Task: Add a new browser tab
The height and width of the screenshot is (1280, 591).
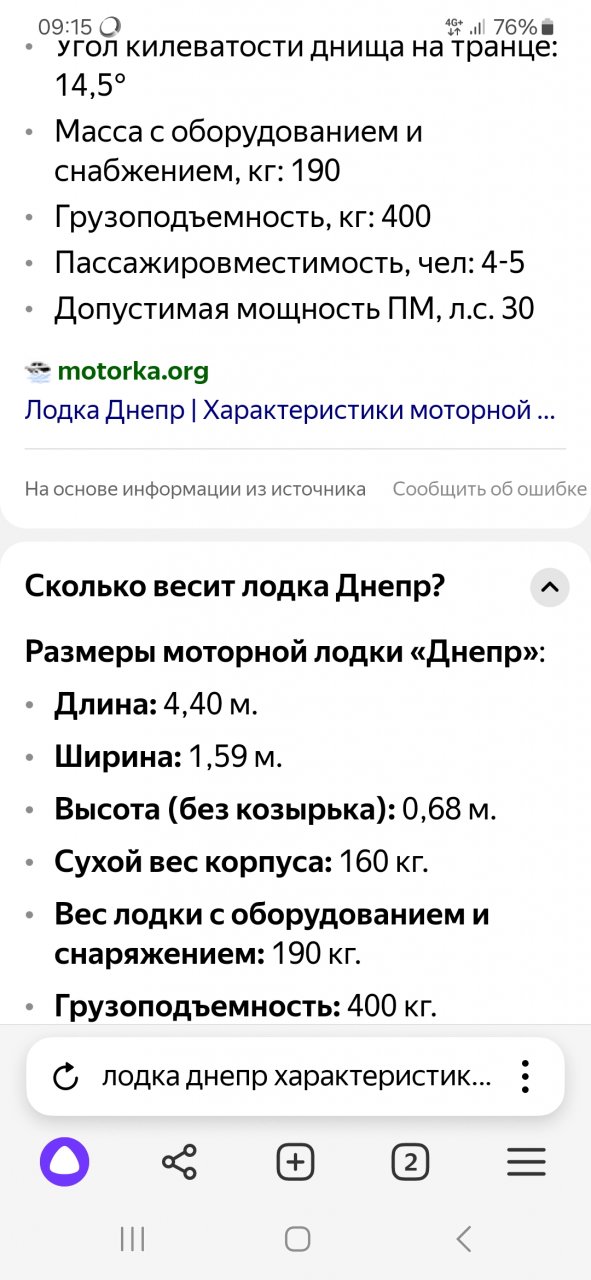Action: pos(295,1162)
